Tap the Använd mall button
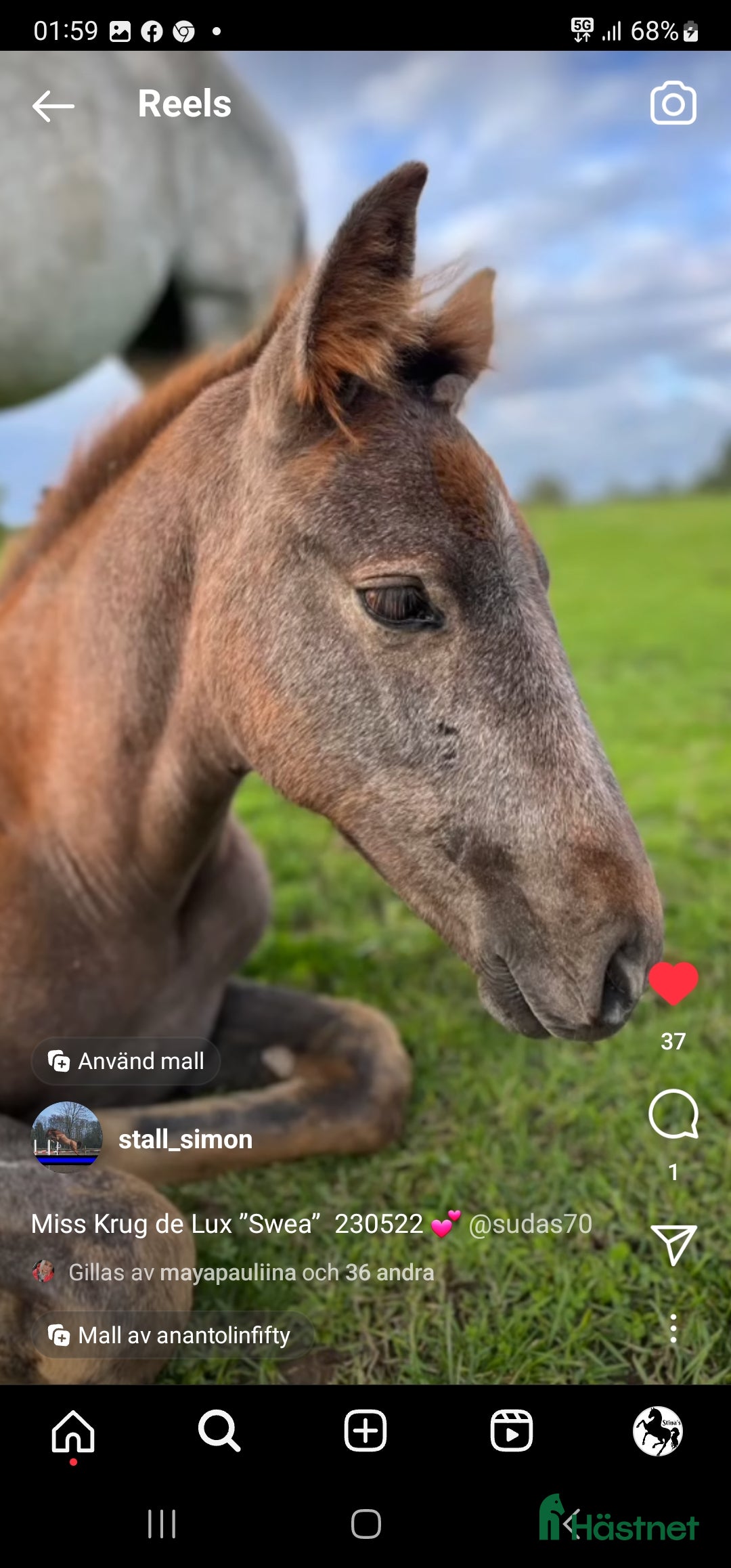 pos(126,1061)
